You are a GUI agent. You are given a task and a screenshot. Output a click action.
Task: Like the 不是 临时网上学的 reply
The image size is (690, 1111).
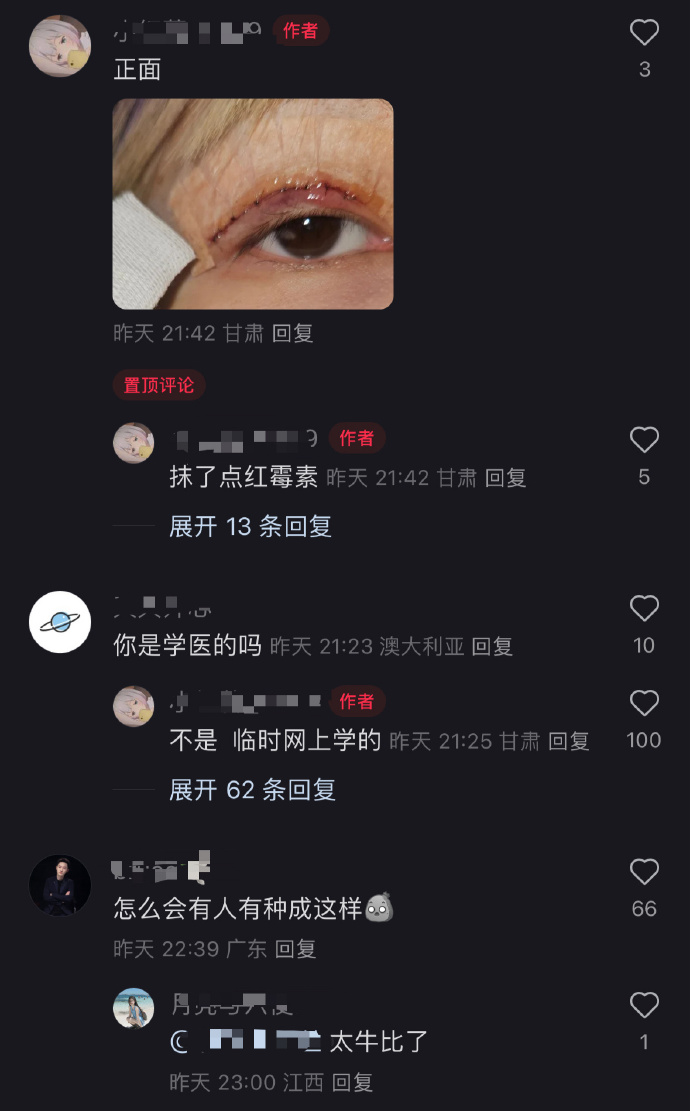pos(644,704)
